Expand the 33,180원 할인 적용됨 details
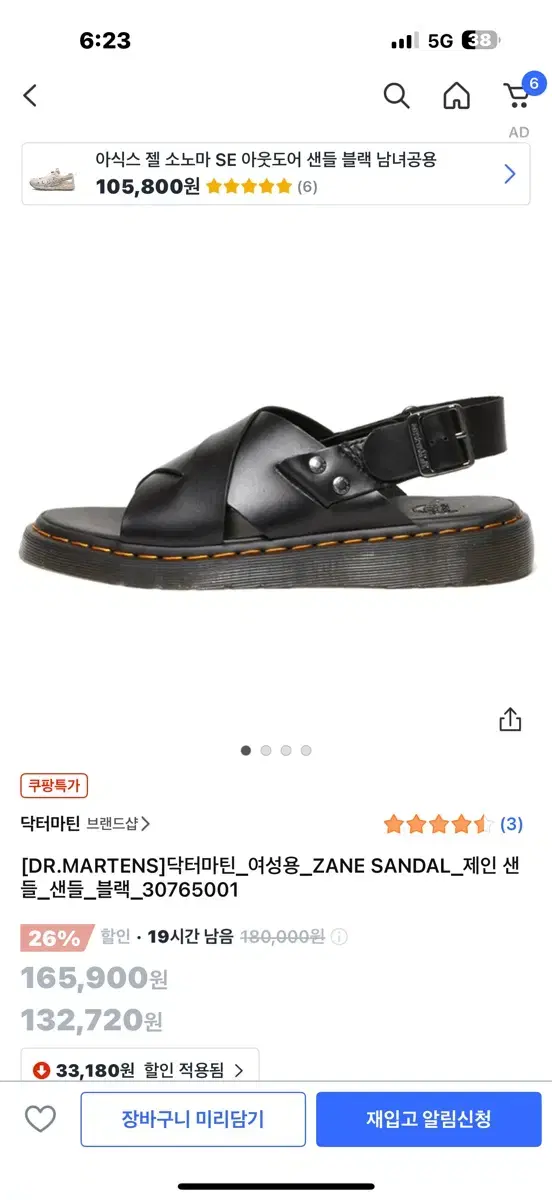 tap(140, 1069)
